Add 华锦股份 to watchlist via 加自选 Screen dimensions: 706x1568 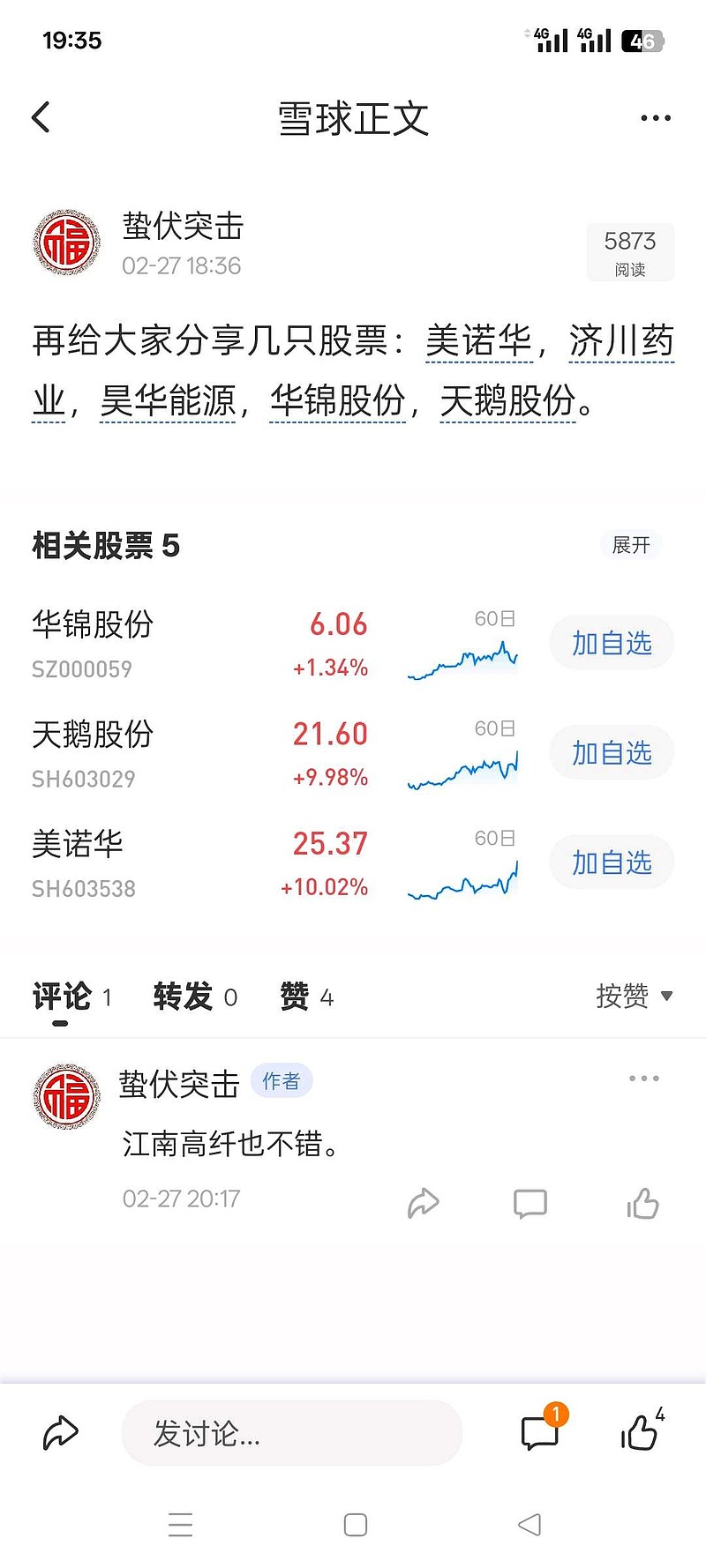coord(612,643)
